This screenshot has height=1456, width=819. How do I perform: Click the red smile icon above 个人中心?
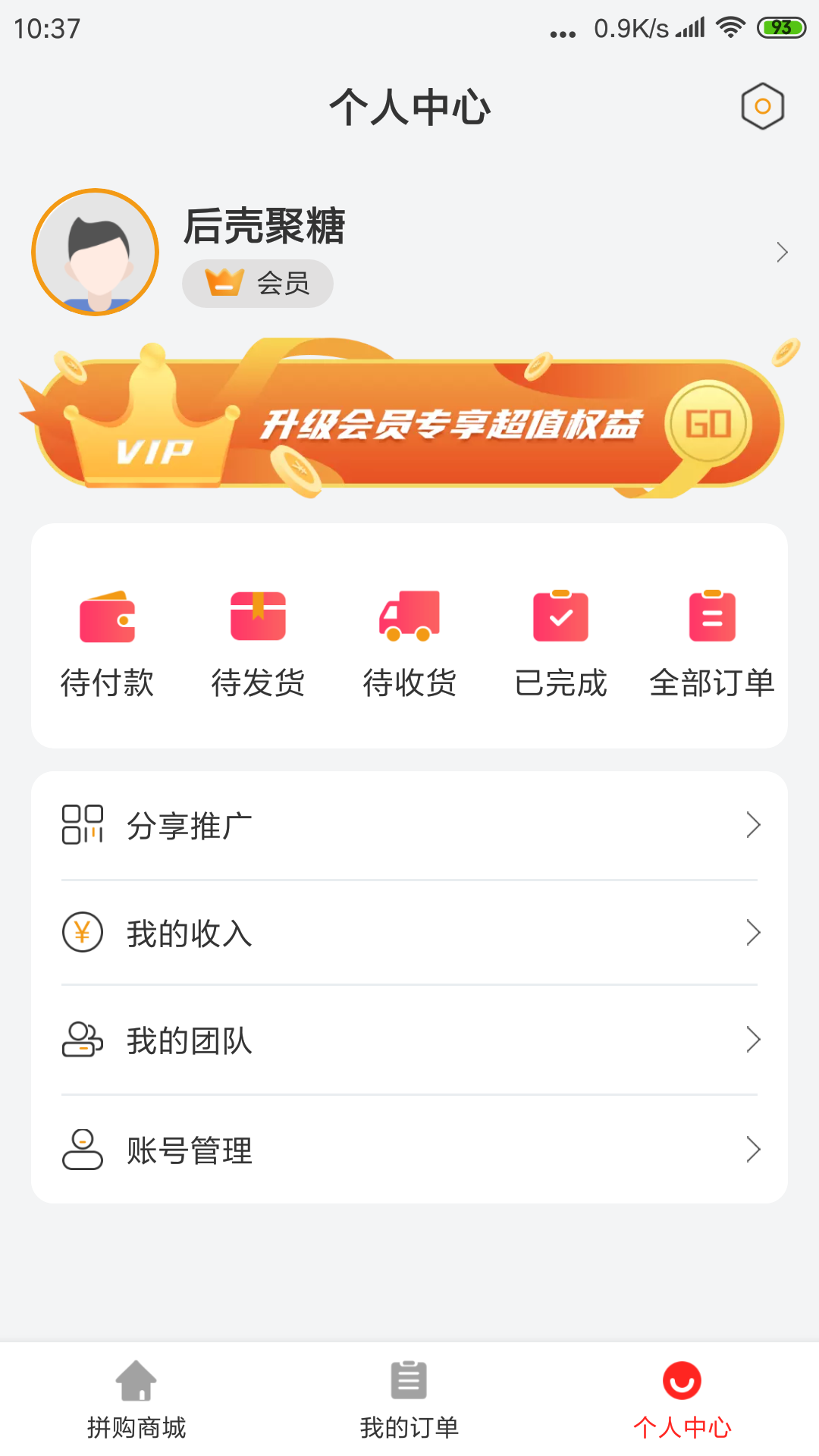(x=683, y=1382)
